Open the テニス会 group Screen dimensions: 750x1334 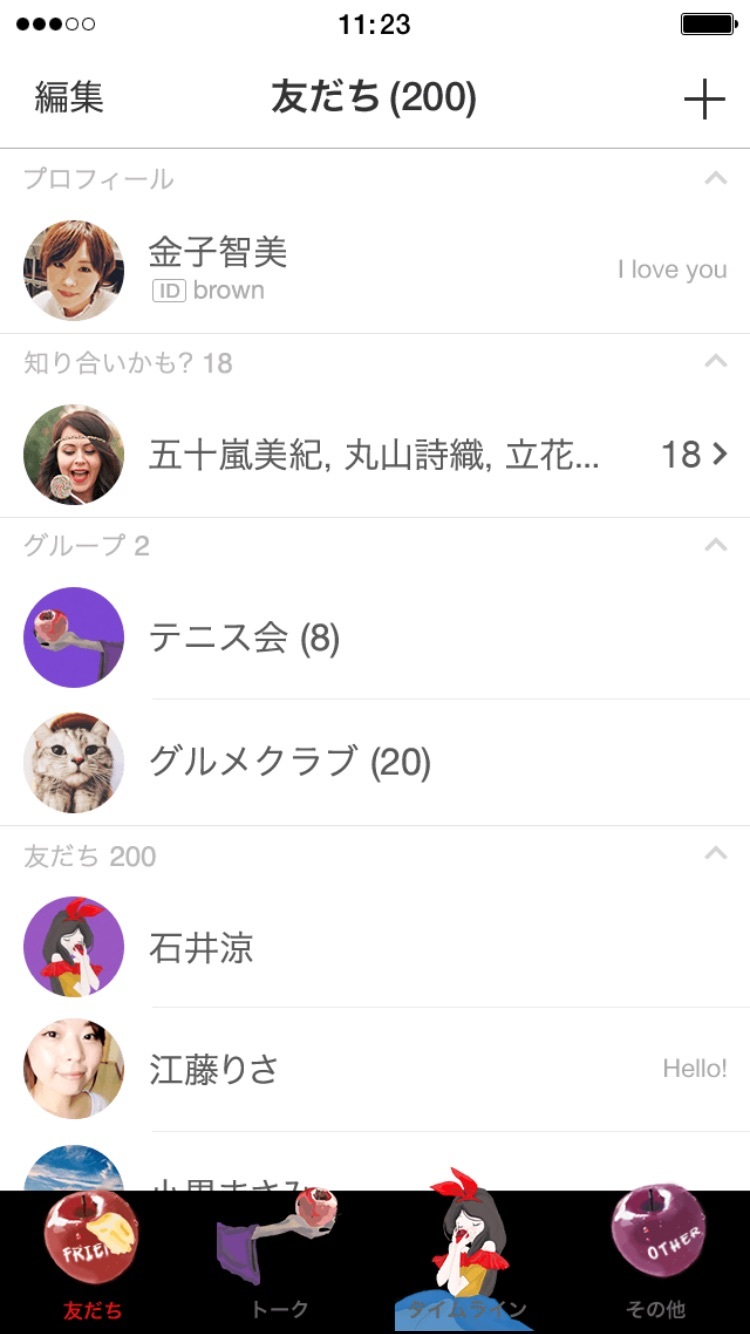[375, 638]
